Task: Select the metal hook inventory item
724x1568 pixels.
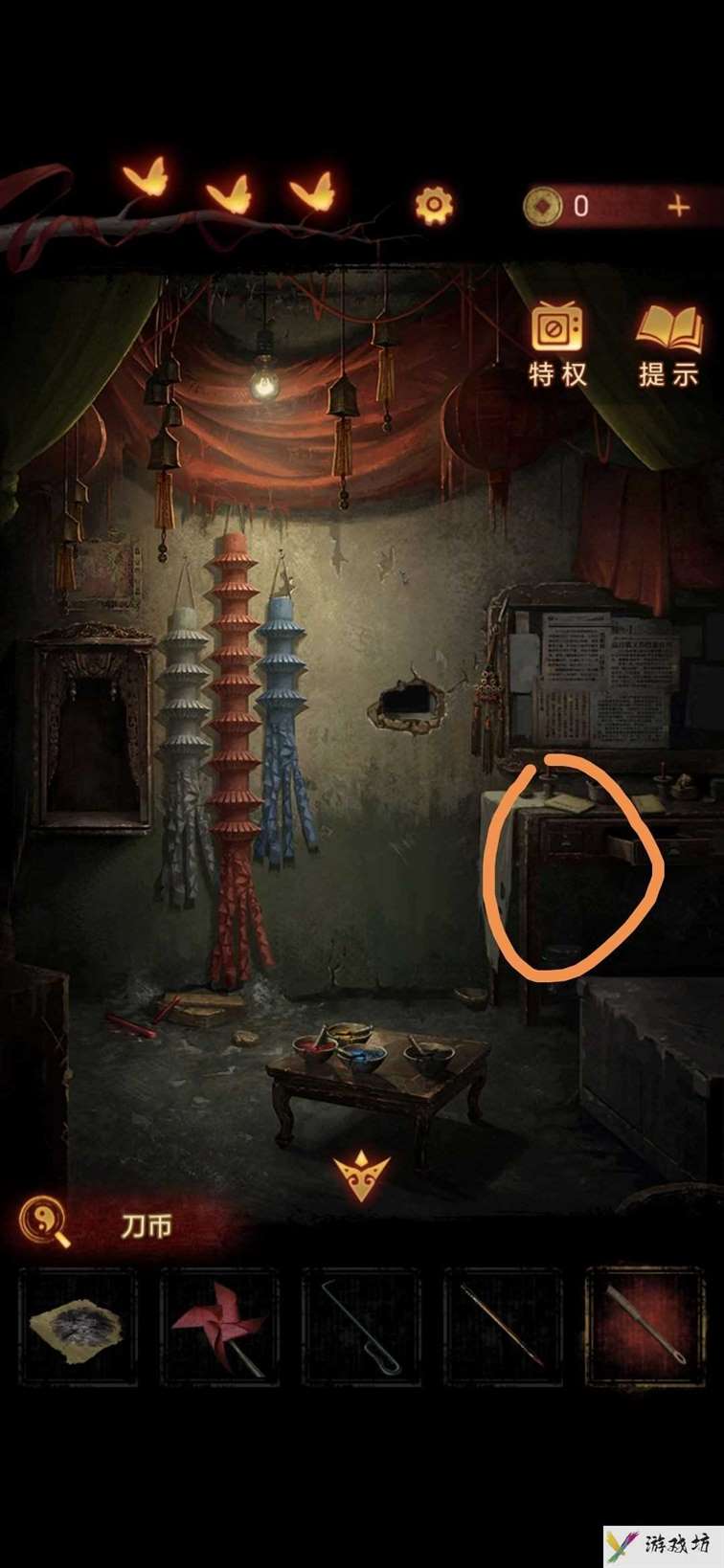Action: pyautogui.click(x=361, y=1326)
